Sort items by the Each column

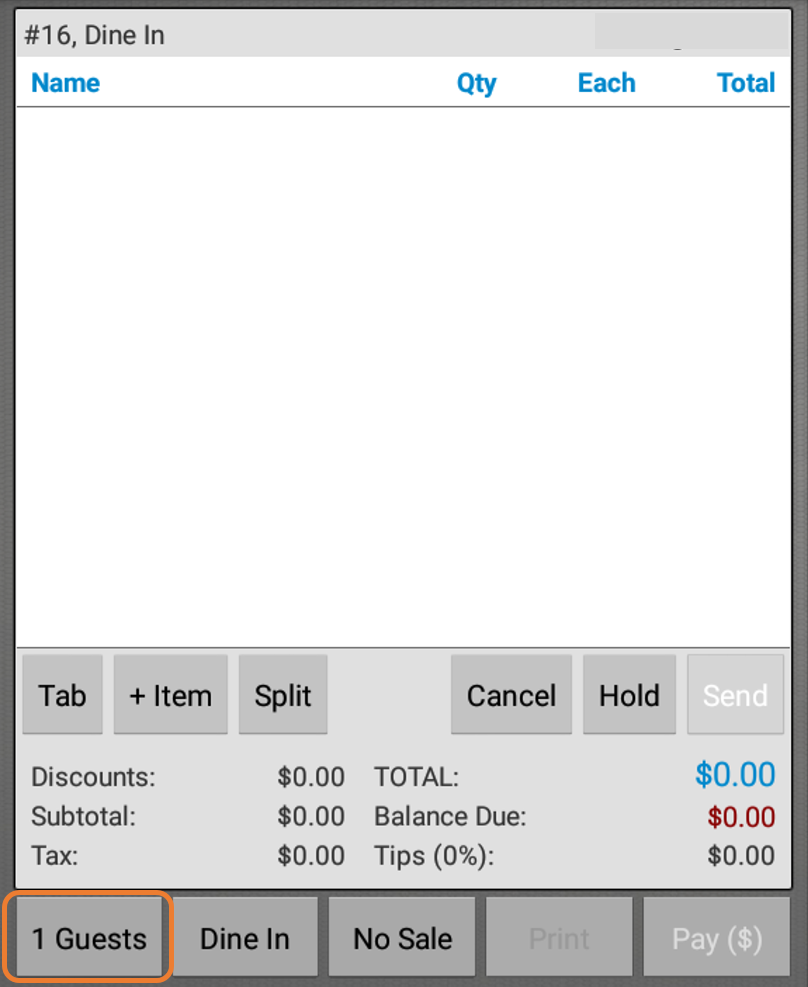tap(606, 83)
